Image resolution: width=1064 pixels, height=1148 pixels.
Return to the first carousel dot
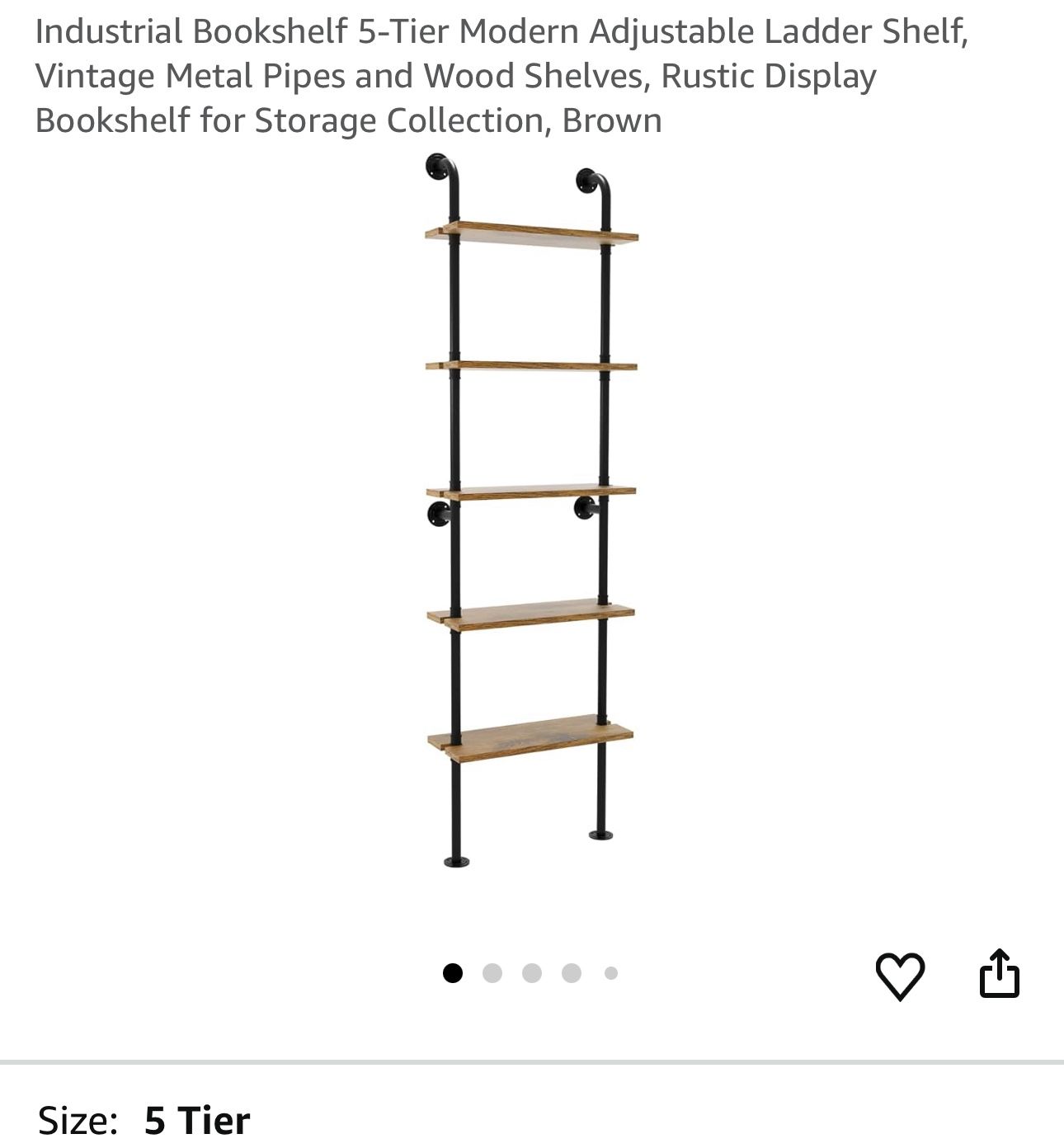point(454,972)
